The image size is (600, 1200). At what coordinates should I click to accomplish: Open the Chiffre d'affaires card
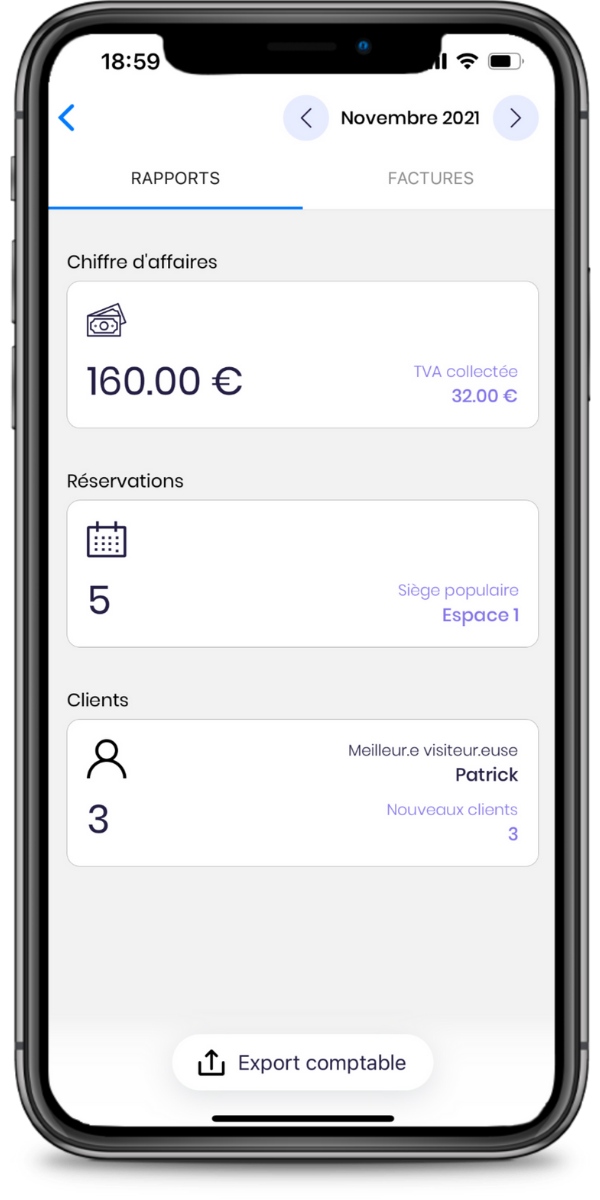pos(302,355)
